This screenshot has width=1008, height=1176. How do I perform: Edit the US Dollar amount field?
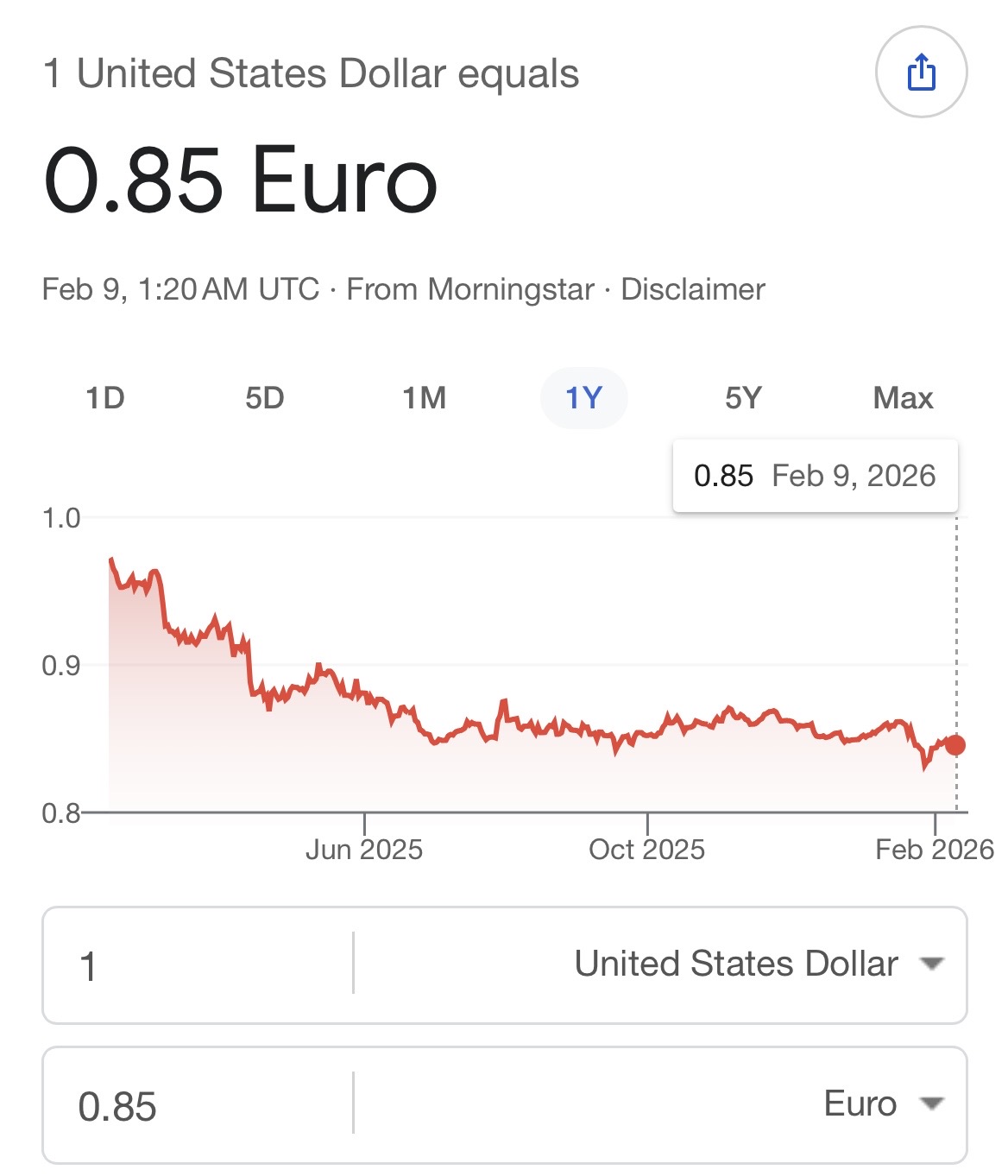pos(198,965)
